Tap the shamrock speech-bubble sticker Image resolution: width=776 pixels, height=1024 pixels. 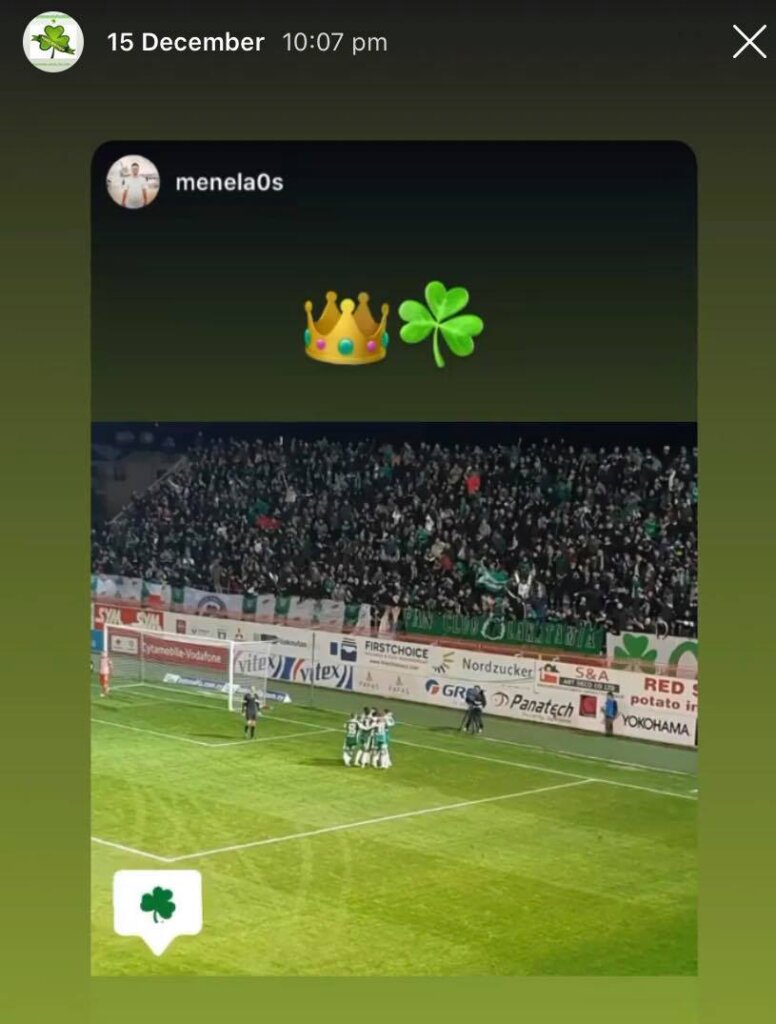point(157,905)
